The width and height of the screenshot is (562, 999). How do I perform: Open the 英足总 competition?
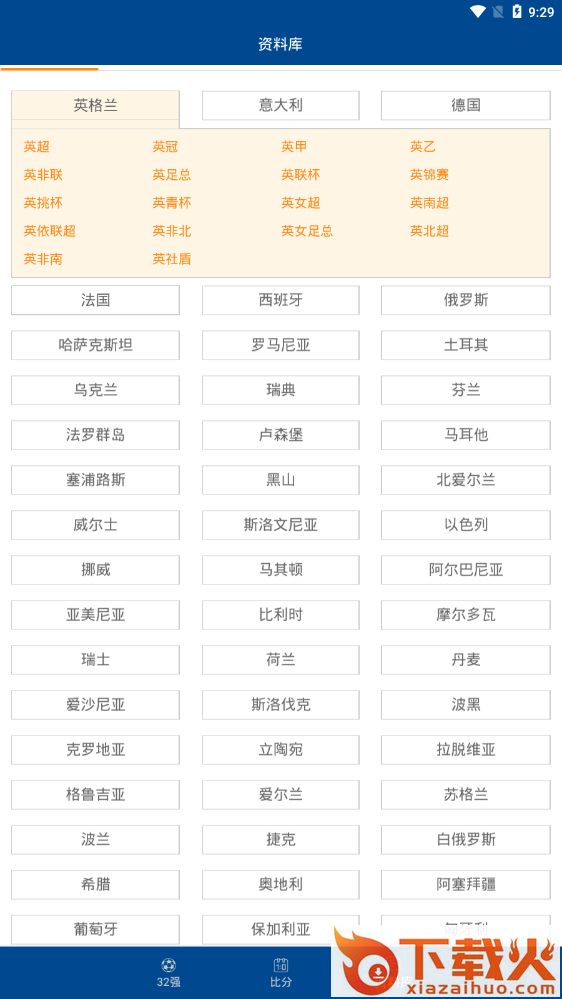(x=172, y=175)
